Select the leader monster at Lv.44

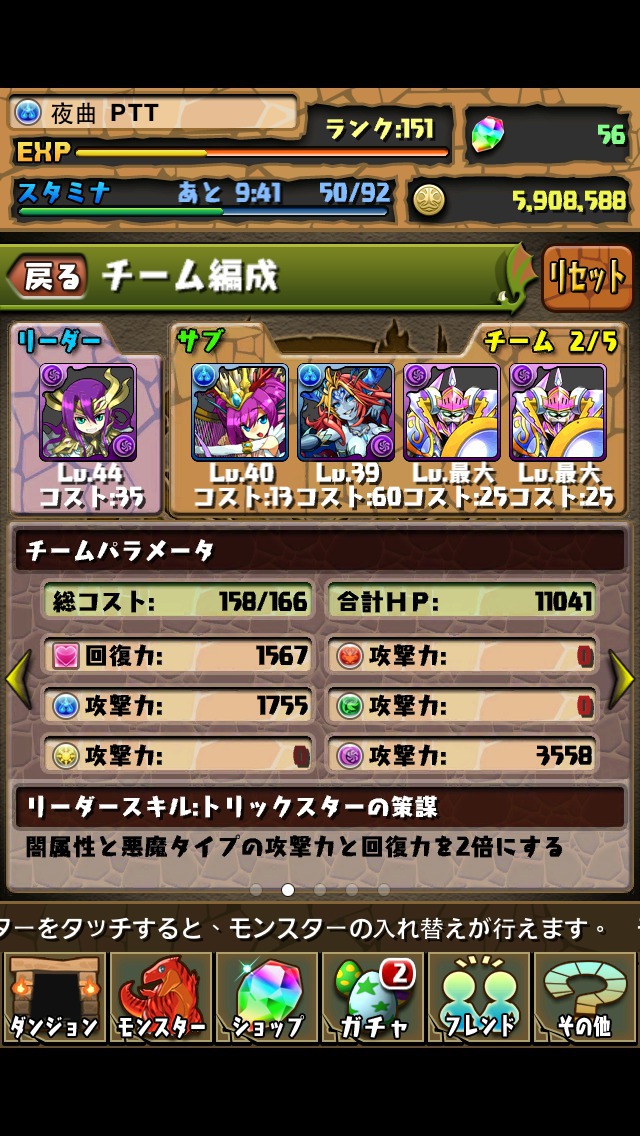click(x=88, y=412)
